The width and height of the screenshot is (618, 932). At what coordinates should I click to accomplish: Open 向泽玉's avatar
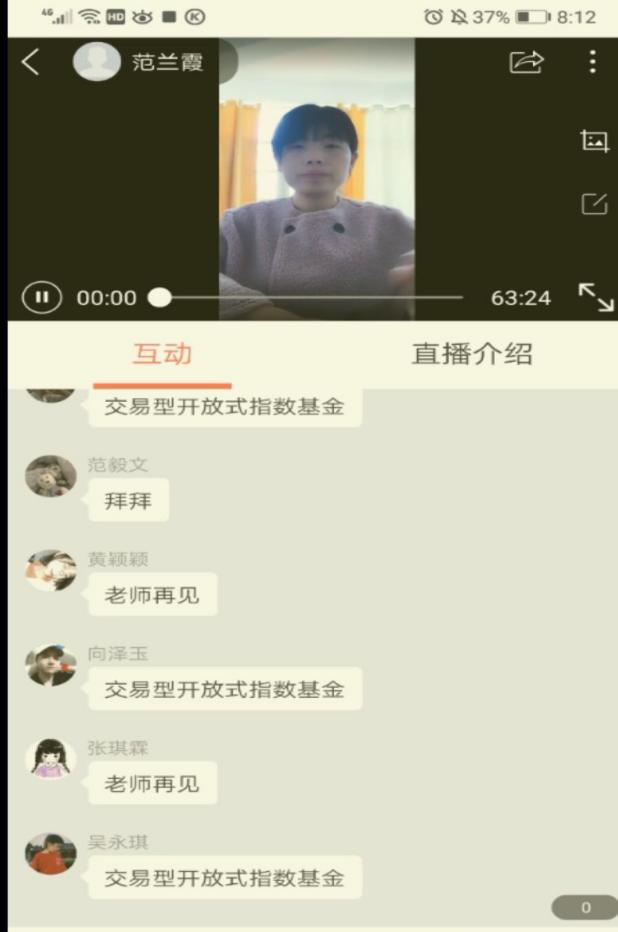tap(50, 665)
